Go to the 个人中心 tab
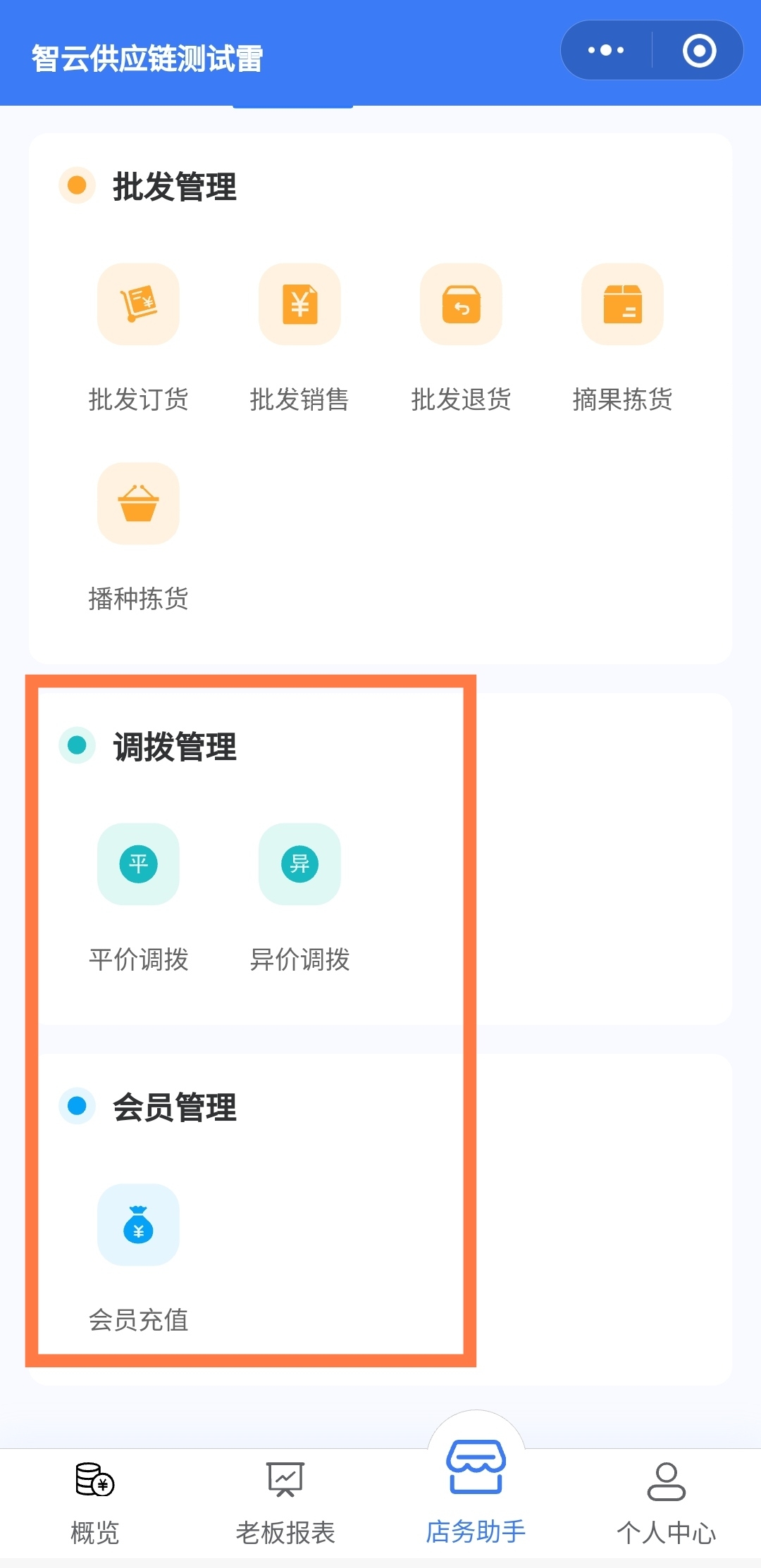Viewport: 761px width, 1568px height. (666, 1502)
